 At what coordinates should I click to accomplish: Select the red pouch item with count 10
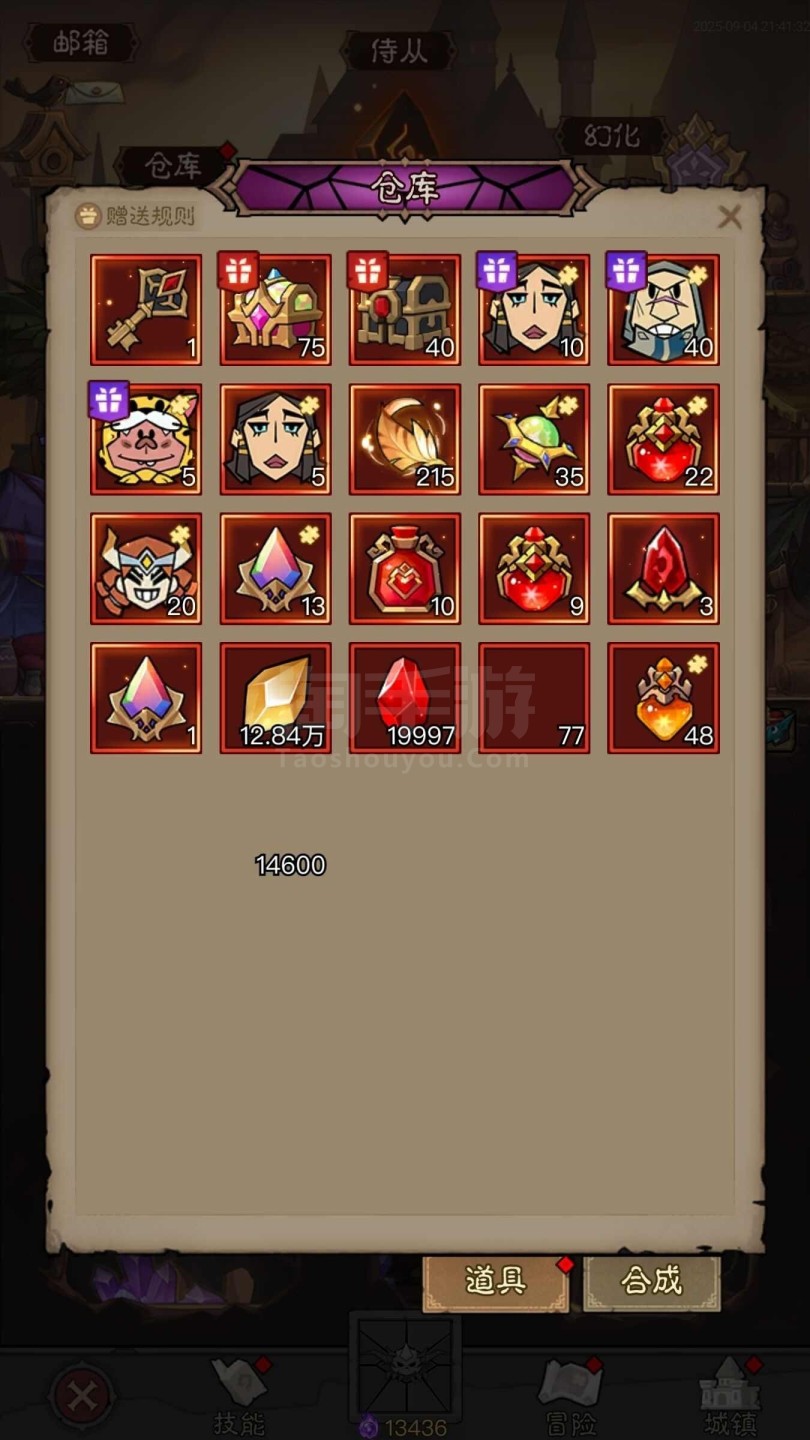[405, 569]
